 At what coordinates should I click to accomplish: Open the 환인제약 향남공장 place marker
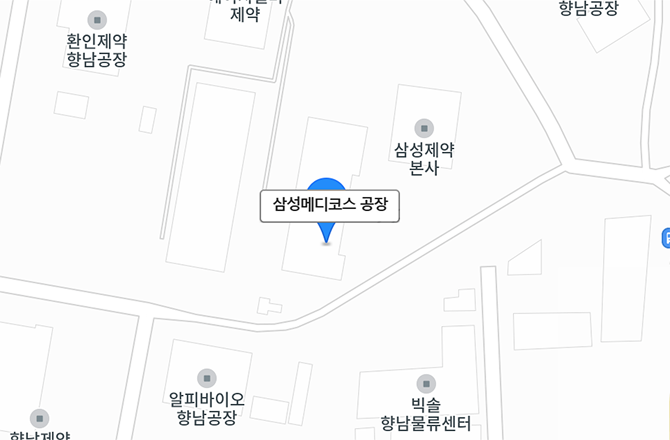[97, 19]
